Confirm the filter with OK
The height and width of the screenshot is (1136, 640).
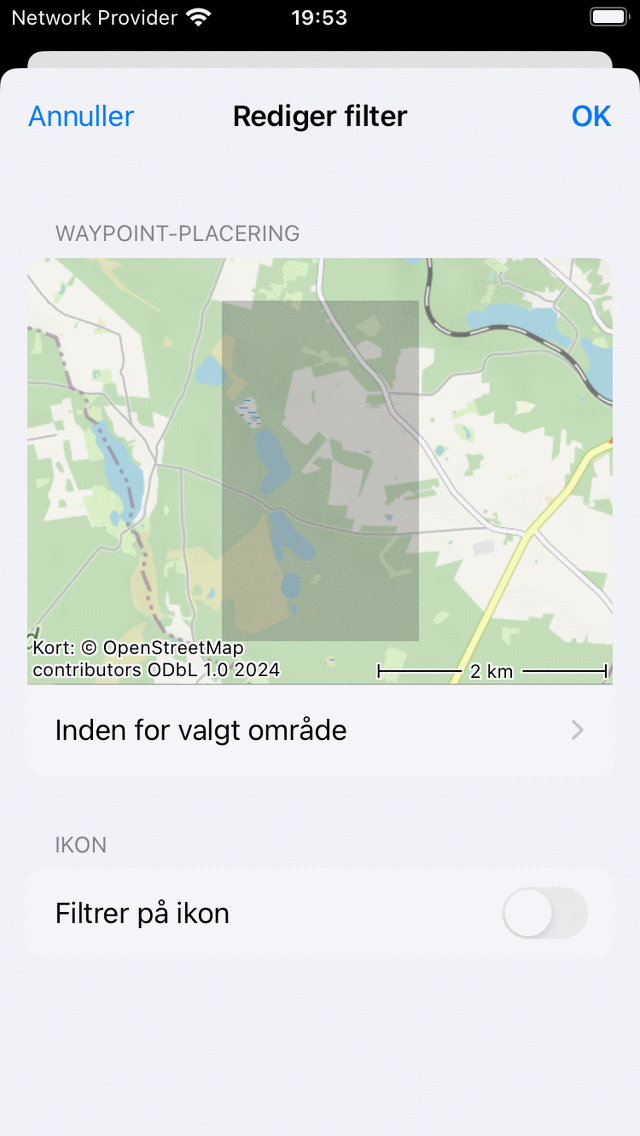590,116
